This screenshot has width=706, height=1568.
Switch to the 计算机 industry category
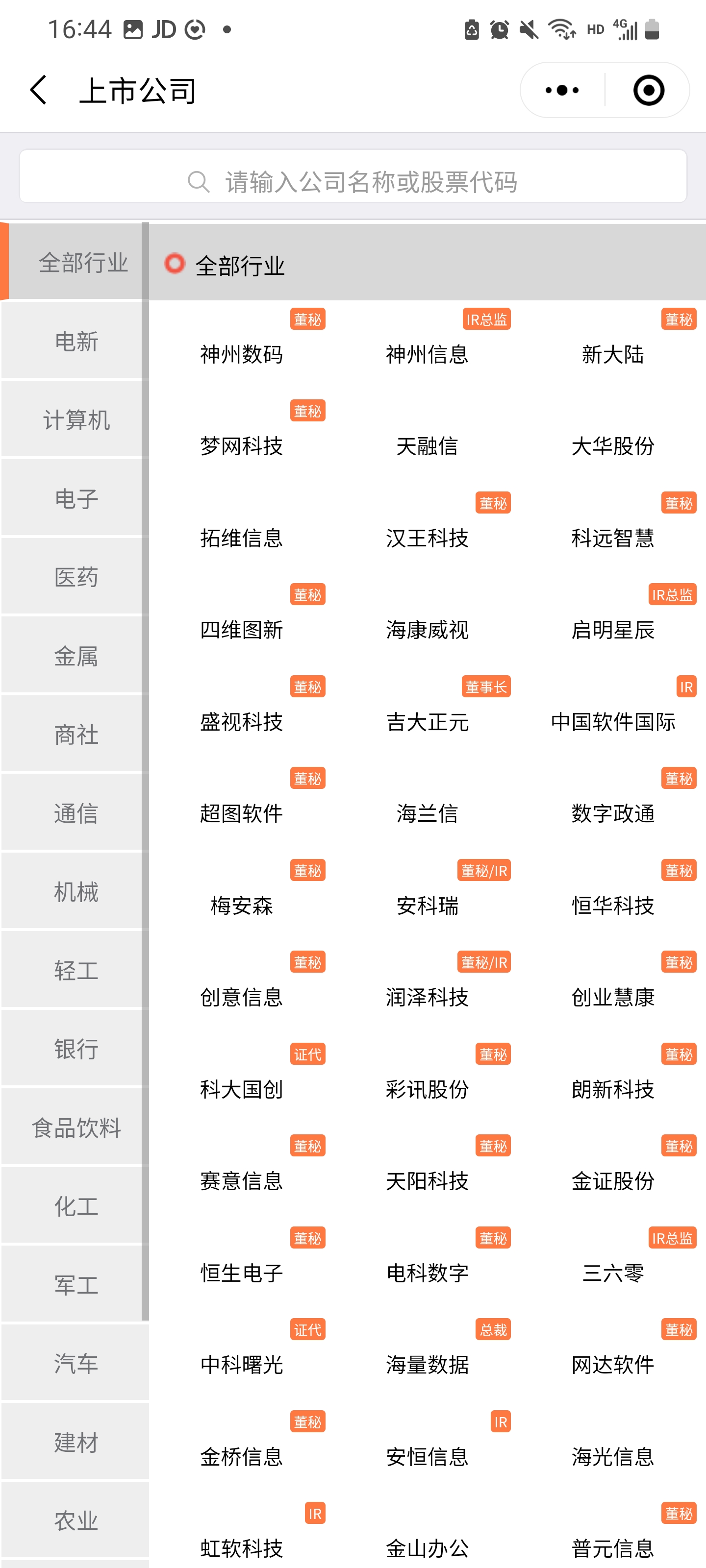(x=75, y=419)
